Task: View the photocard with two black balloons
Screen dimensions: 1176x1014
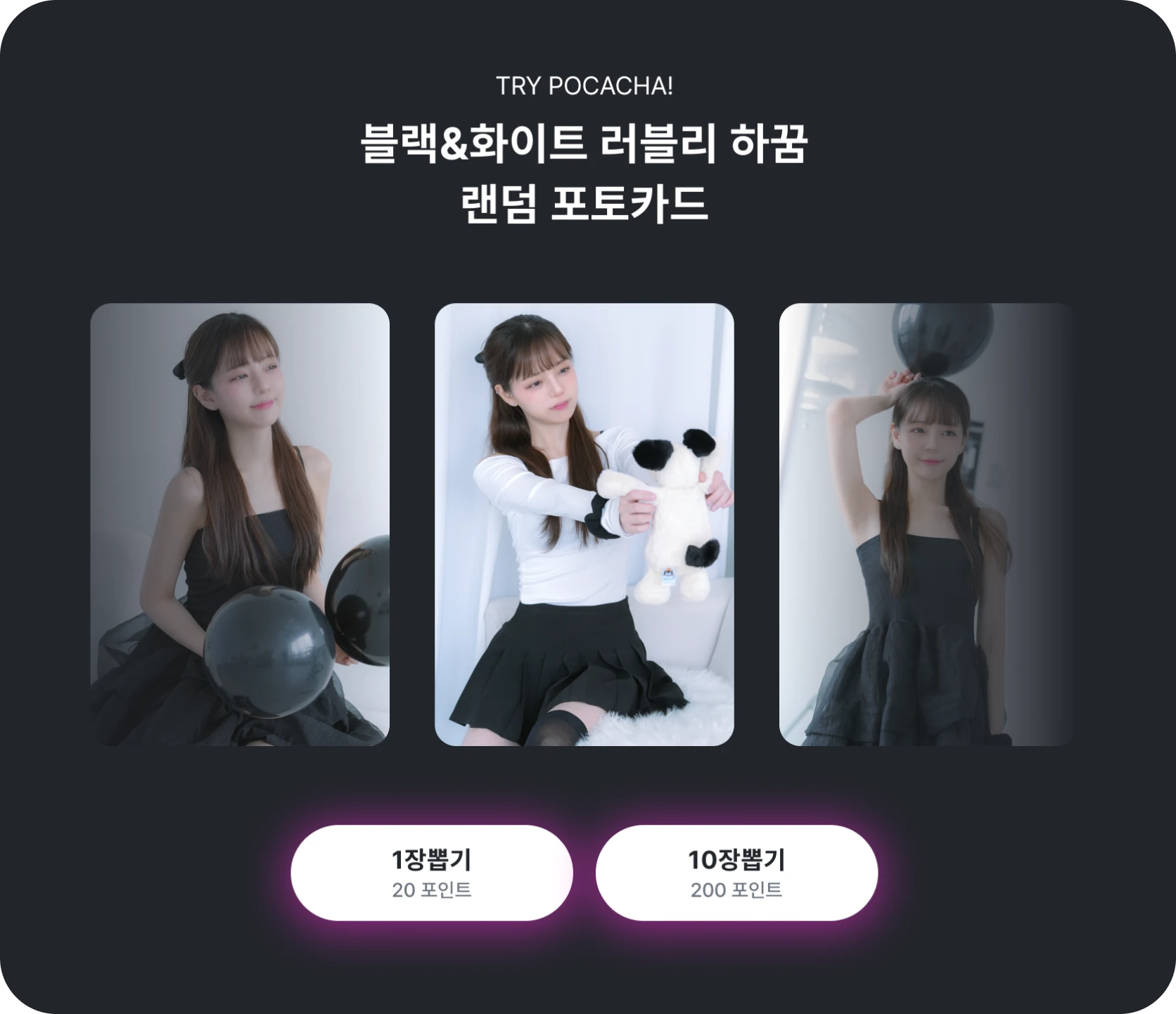Action: [239, 524]
